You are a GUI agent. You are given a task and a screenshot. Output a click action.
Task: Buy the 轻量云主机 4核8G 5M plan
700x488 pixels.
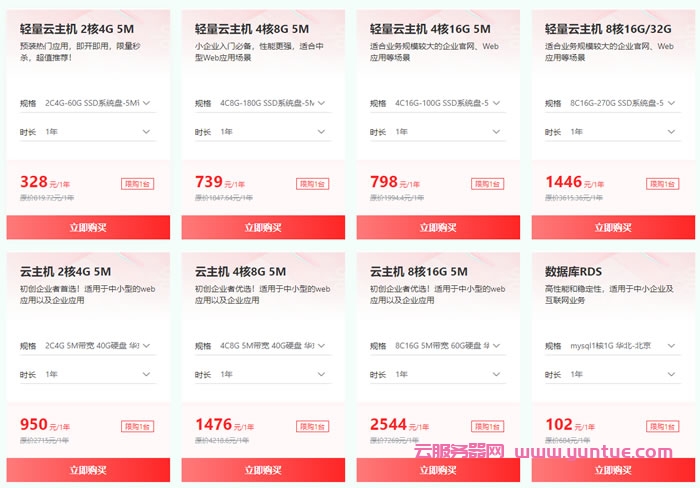(263, 227)
